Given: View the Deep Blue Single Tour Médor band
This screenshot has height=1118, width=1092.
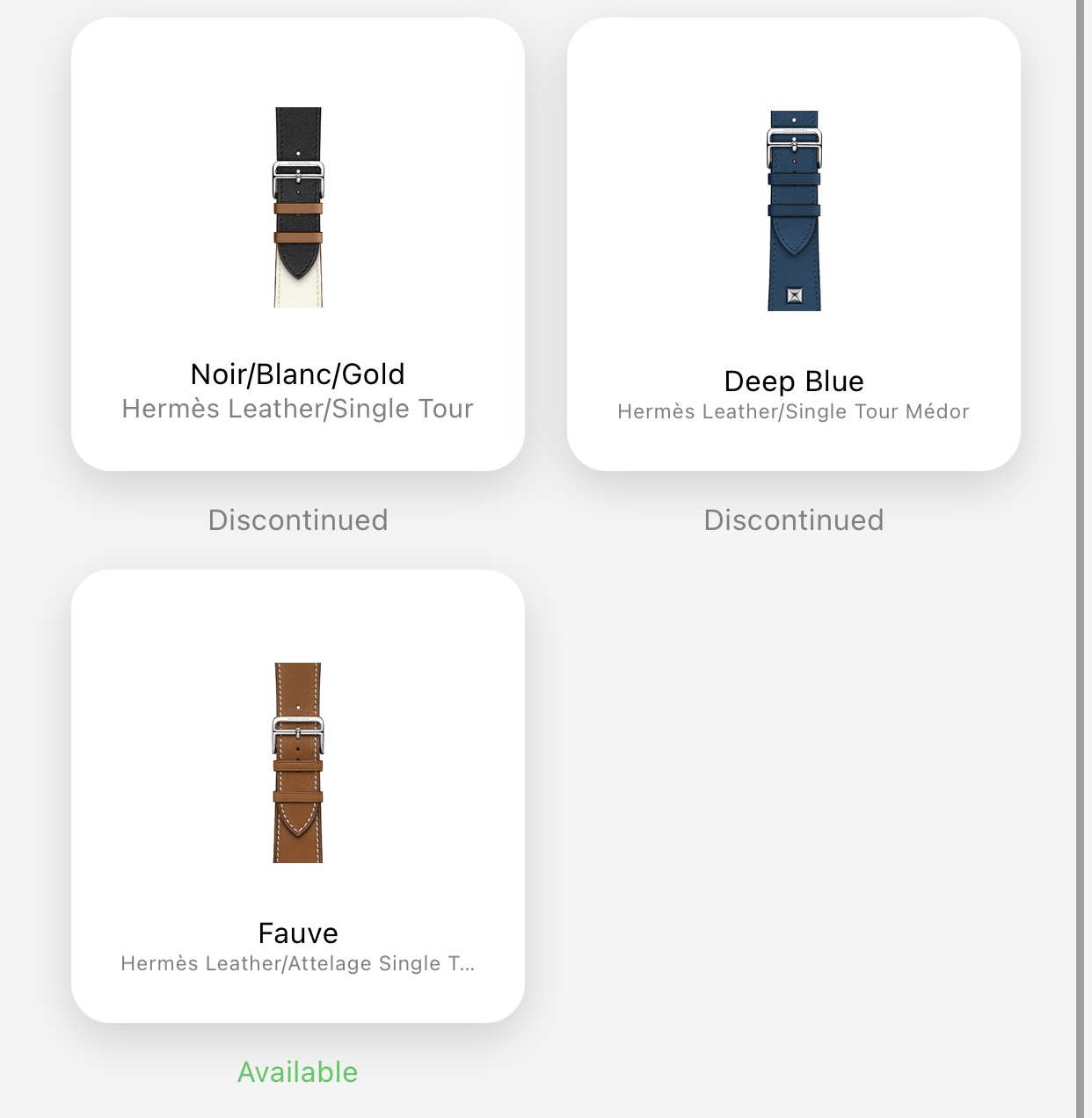Looking at the screenshot, I should tap(793, 244).
